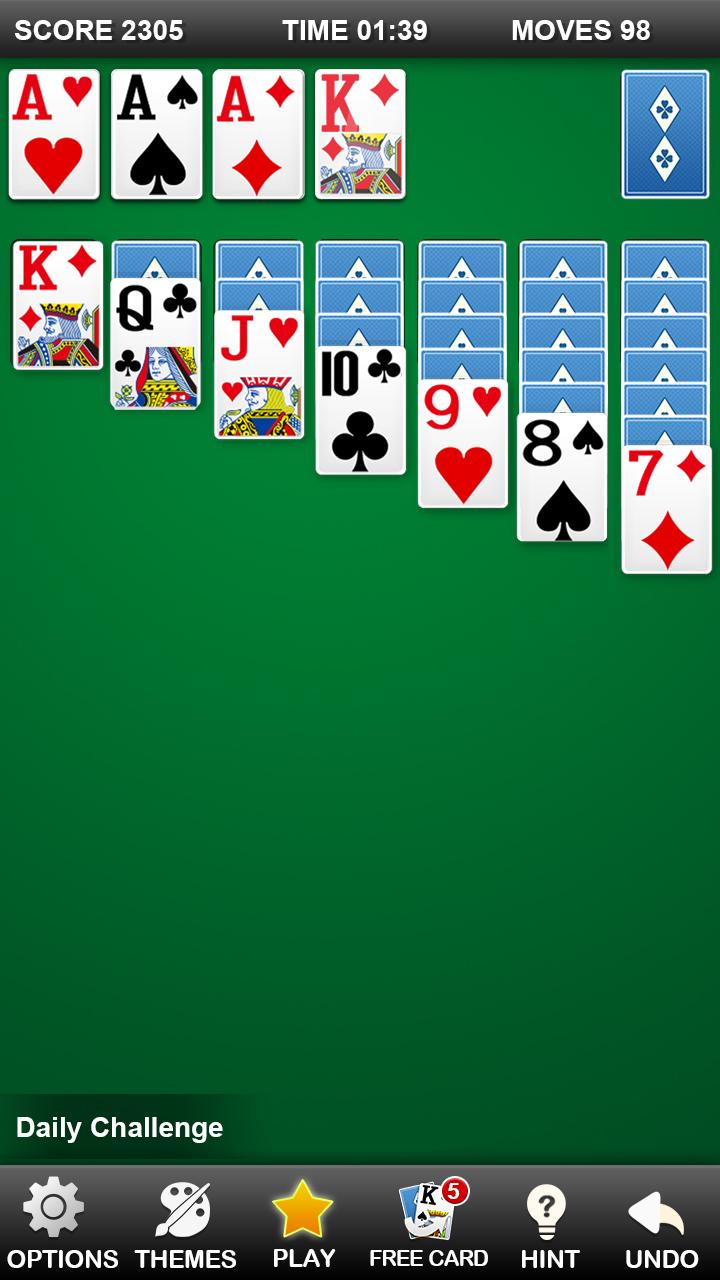
Task: Tap the Ace of Hearts foundation
Action: click(x=54, y=134)
